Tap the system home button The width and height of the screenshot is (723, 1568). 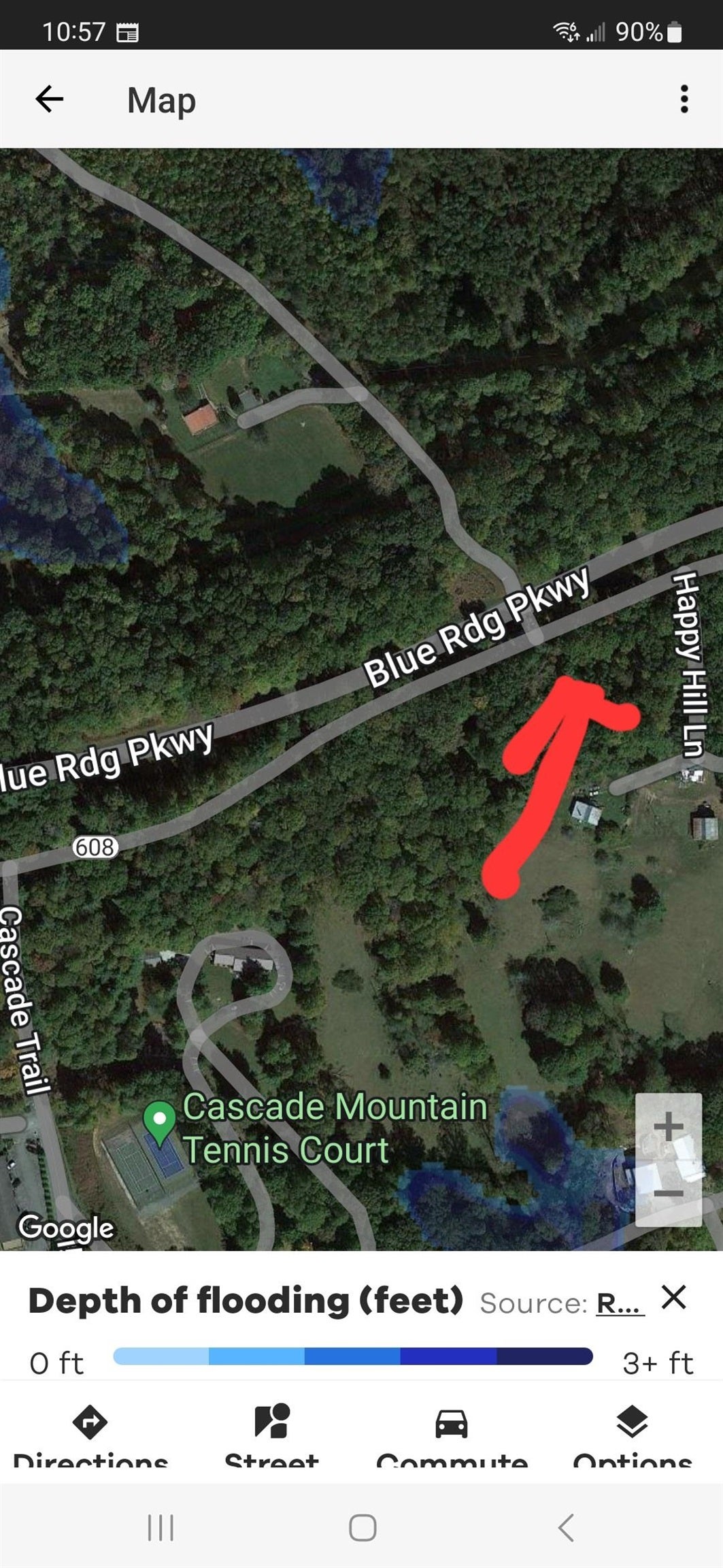point(363,1528)
